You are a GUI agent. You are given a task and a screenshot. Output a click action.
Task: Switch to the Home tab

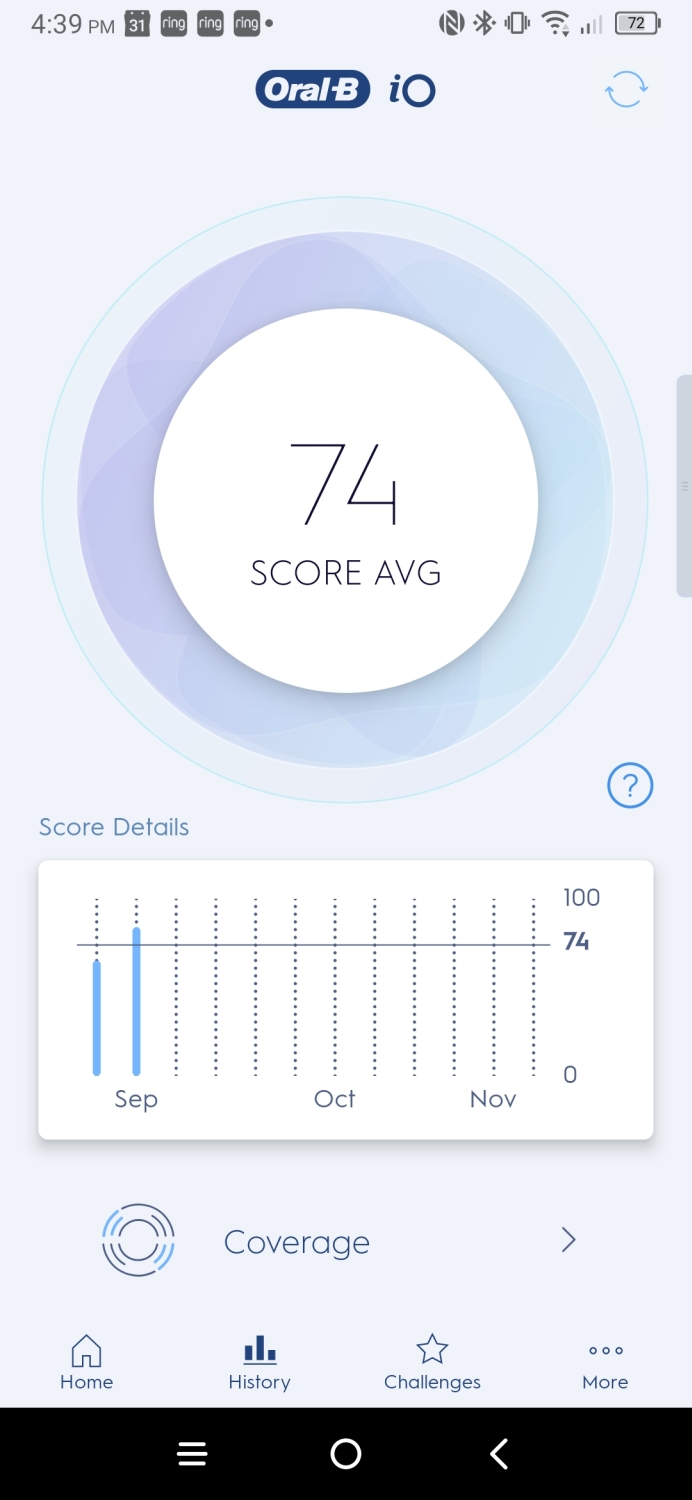(87, 1363)
